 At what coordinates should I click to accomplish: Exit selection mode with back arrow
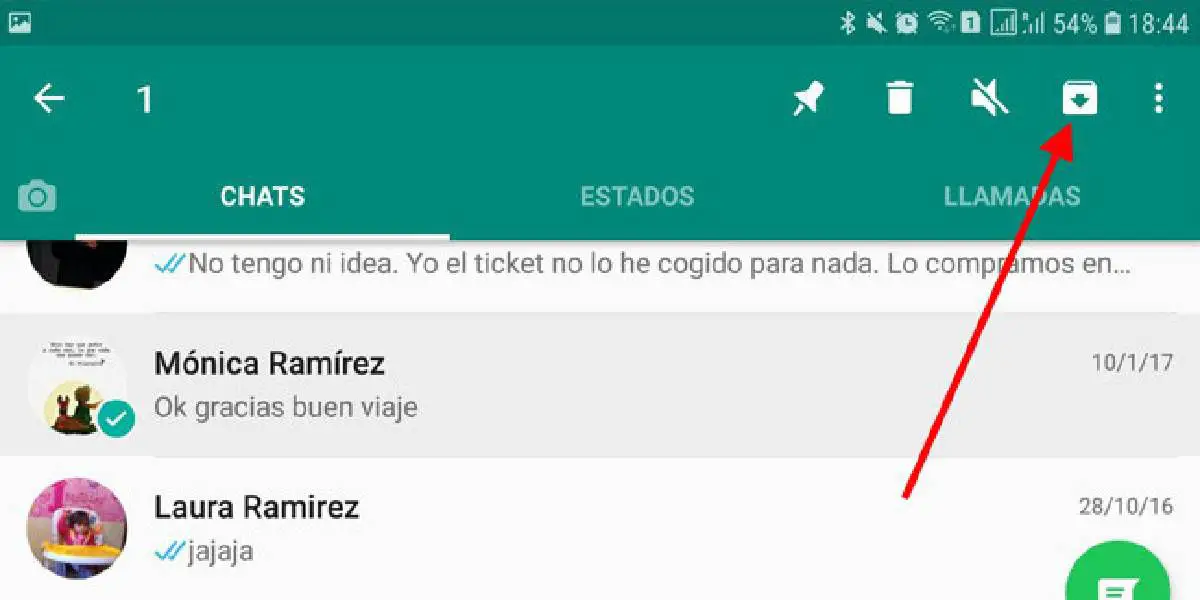coord(48,98)
